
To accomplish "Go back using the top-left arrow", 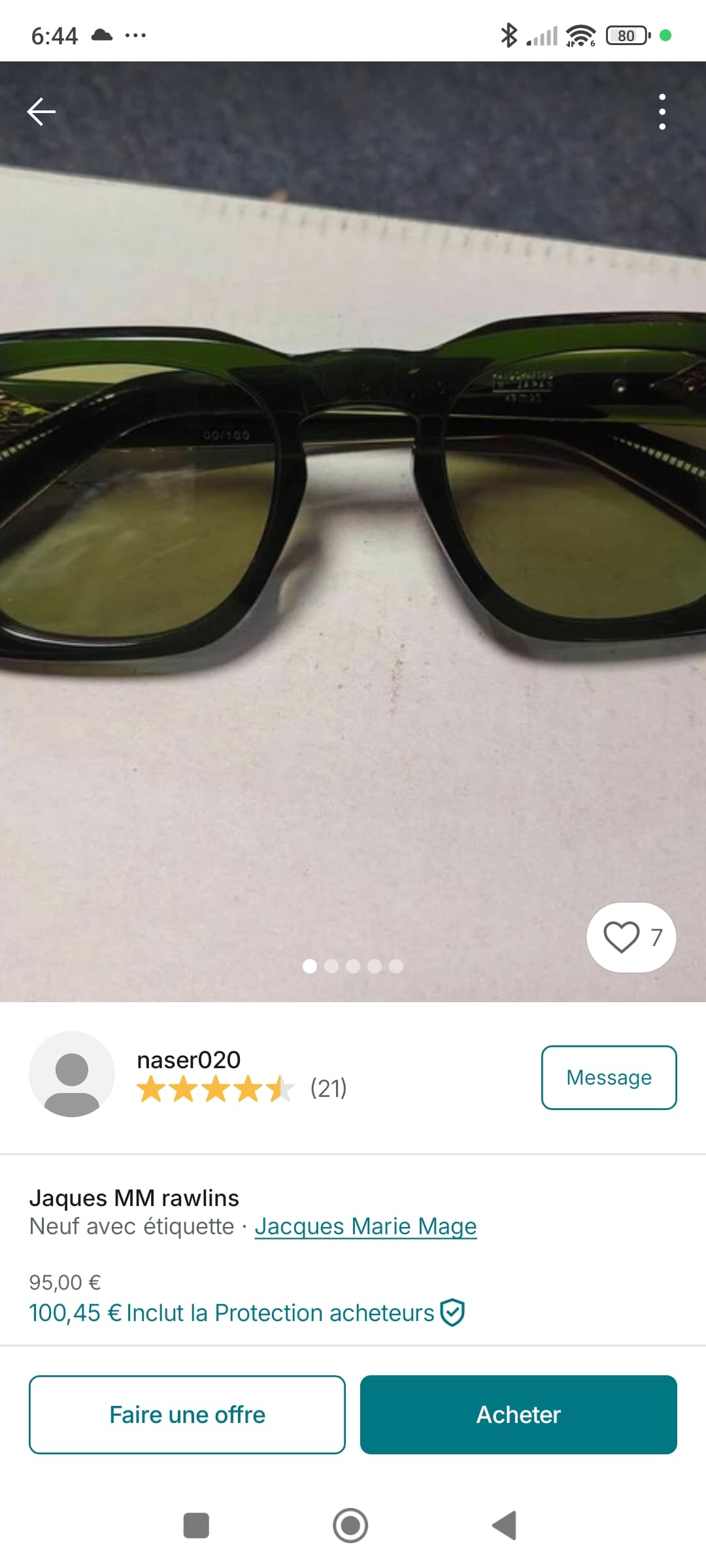I will [x=41, y=112].
